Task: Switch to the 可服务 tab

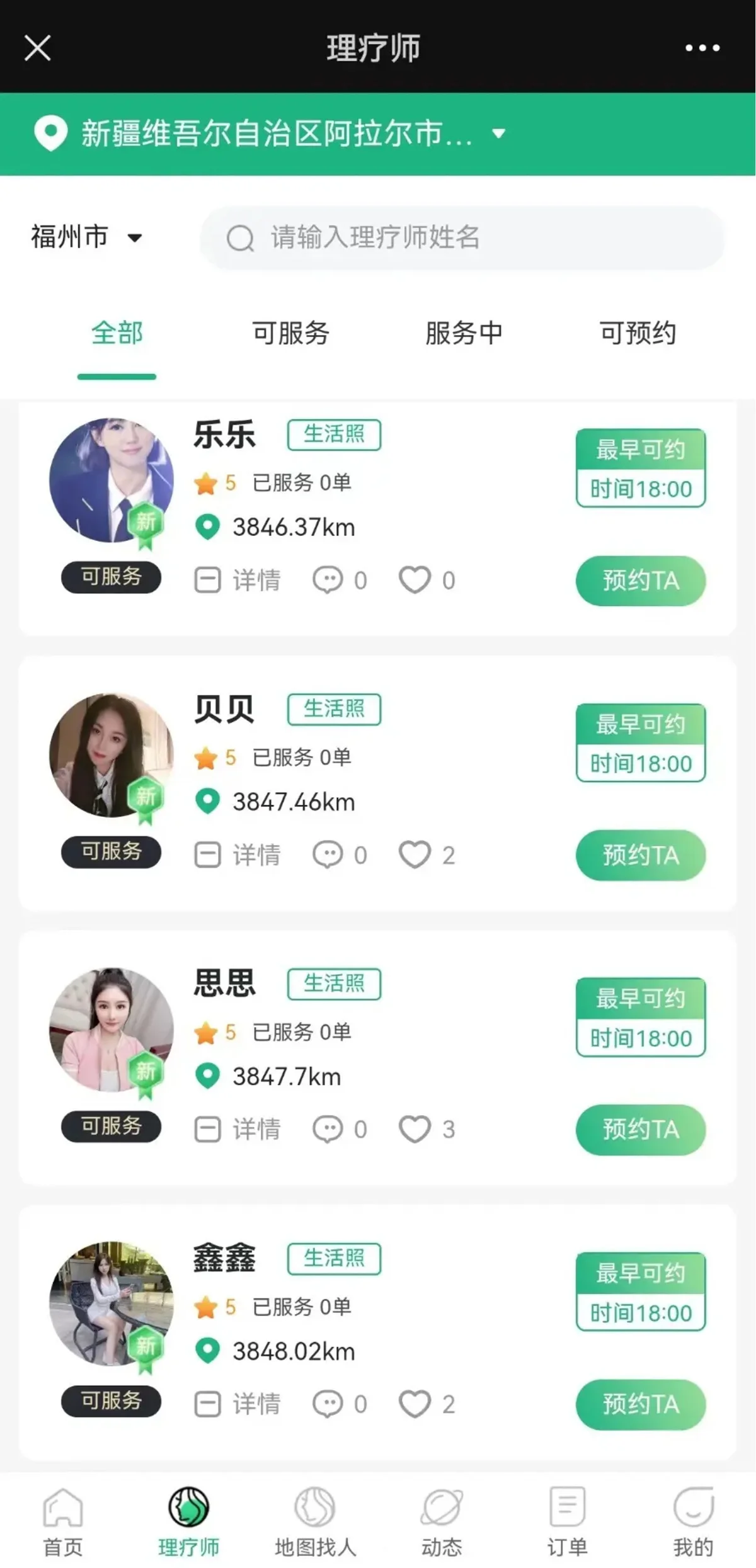Action: point(290,334)
